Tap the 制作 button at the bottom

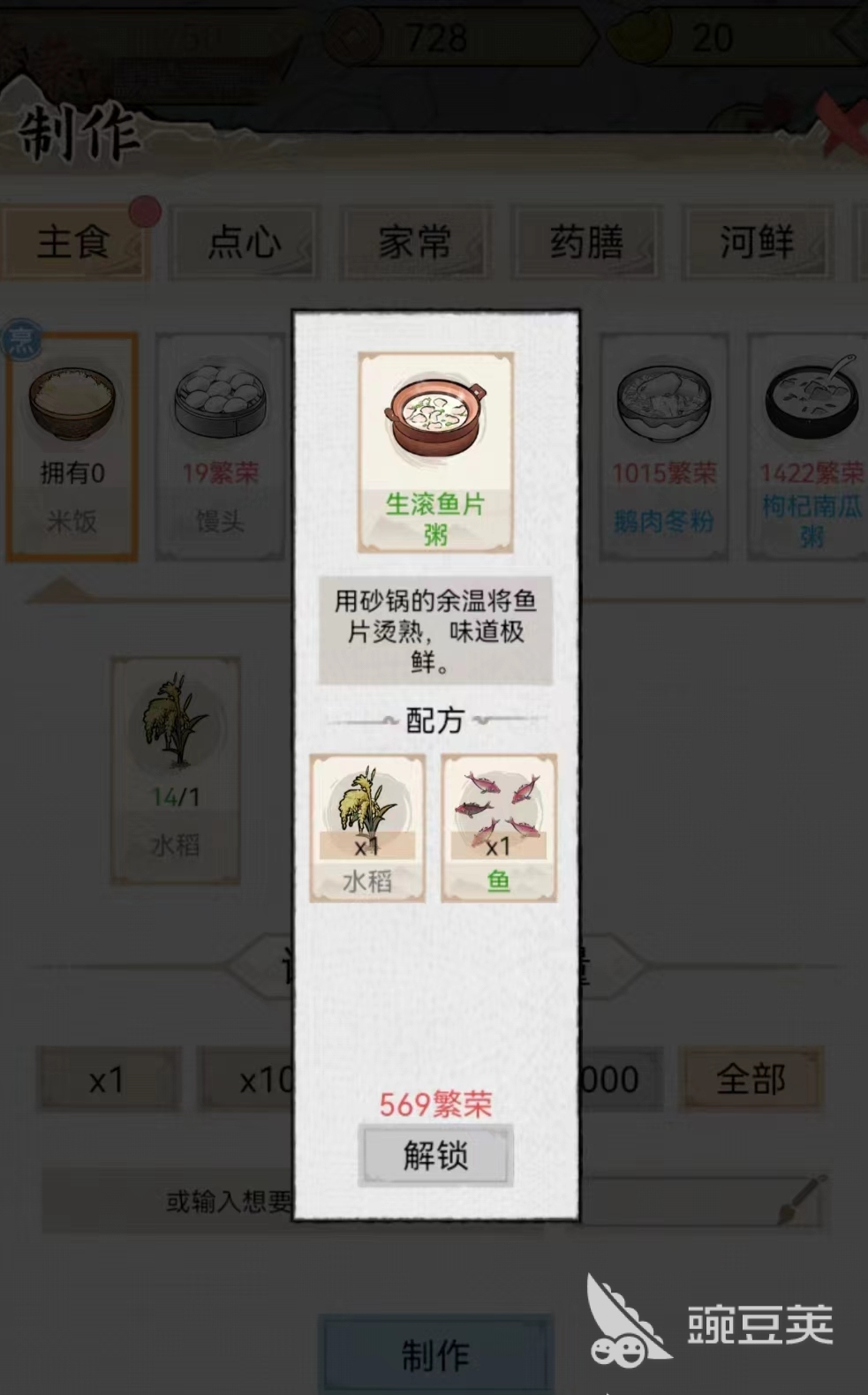tap(435, 1355)
